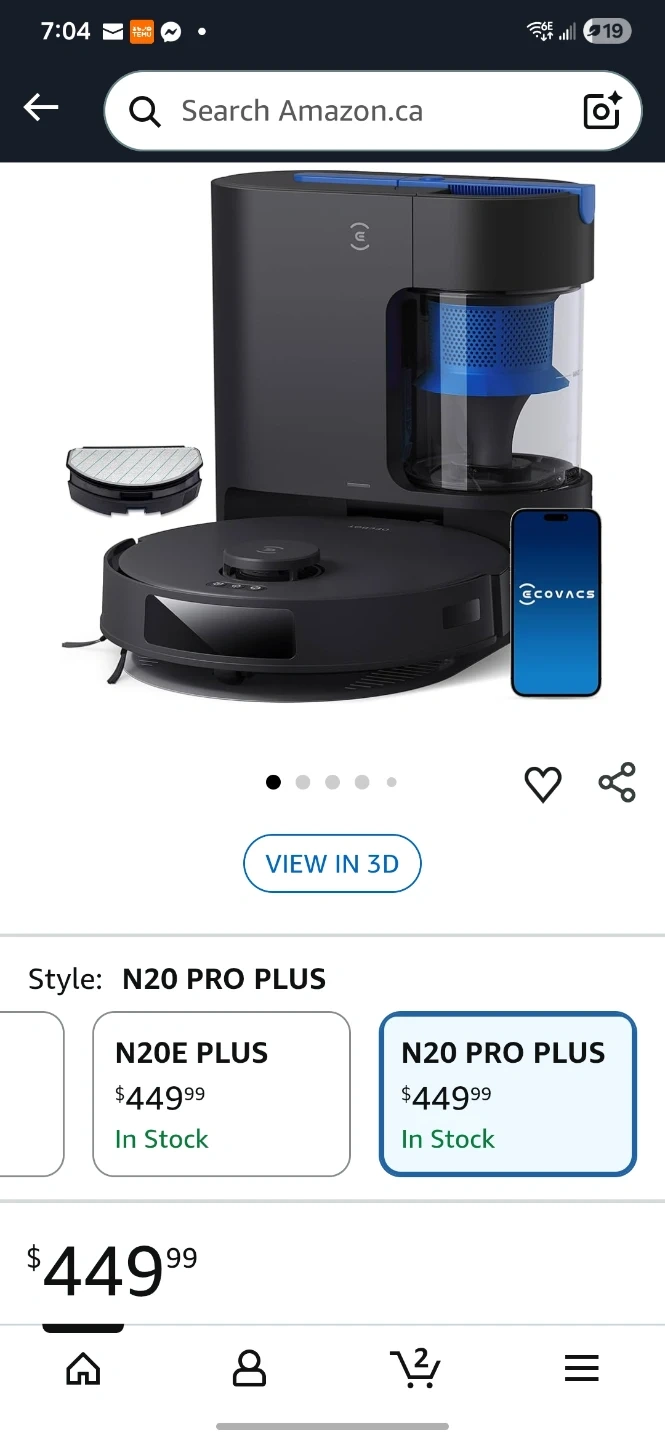The image size is (665, 1440).
Task: Tap the VIEW IN 3D button
Action: coord(332,863)
